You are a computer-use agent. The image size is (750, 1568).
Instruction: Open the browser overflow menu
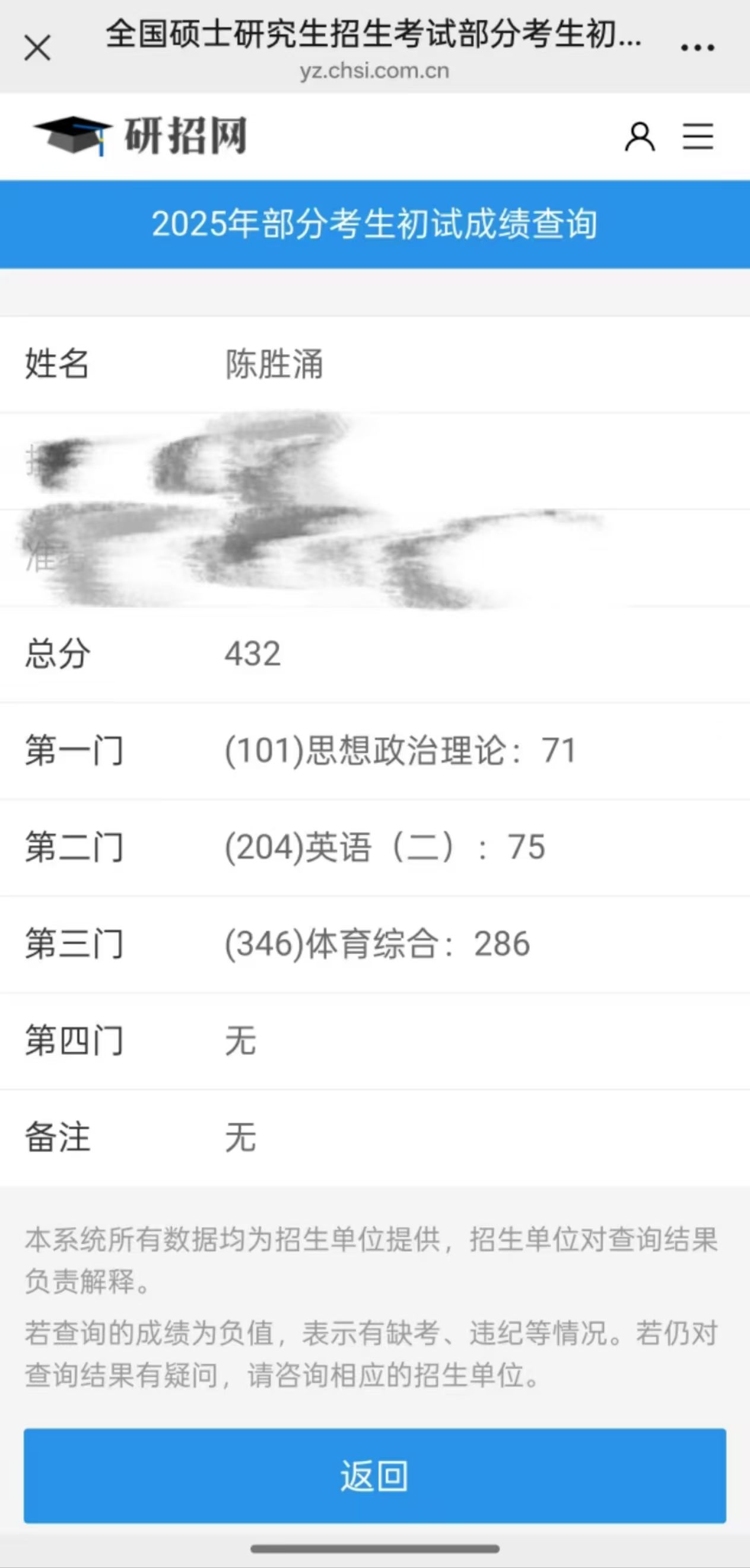tap(697, 47)
